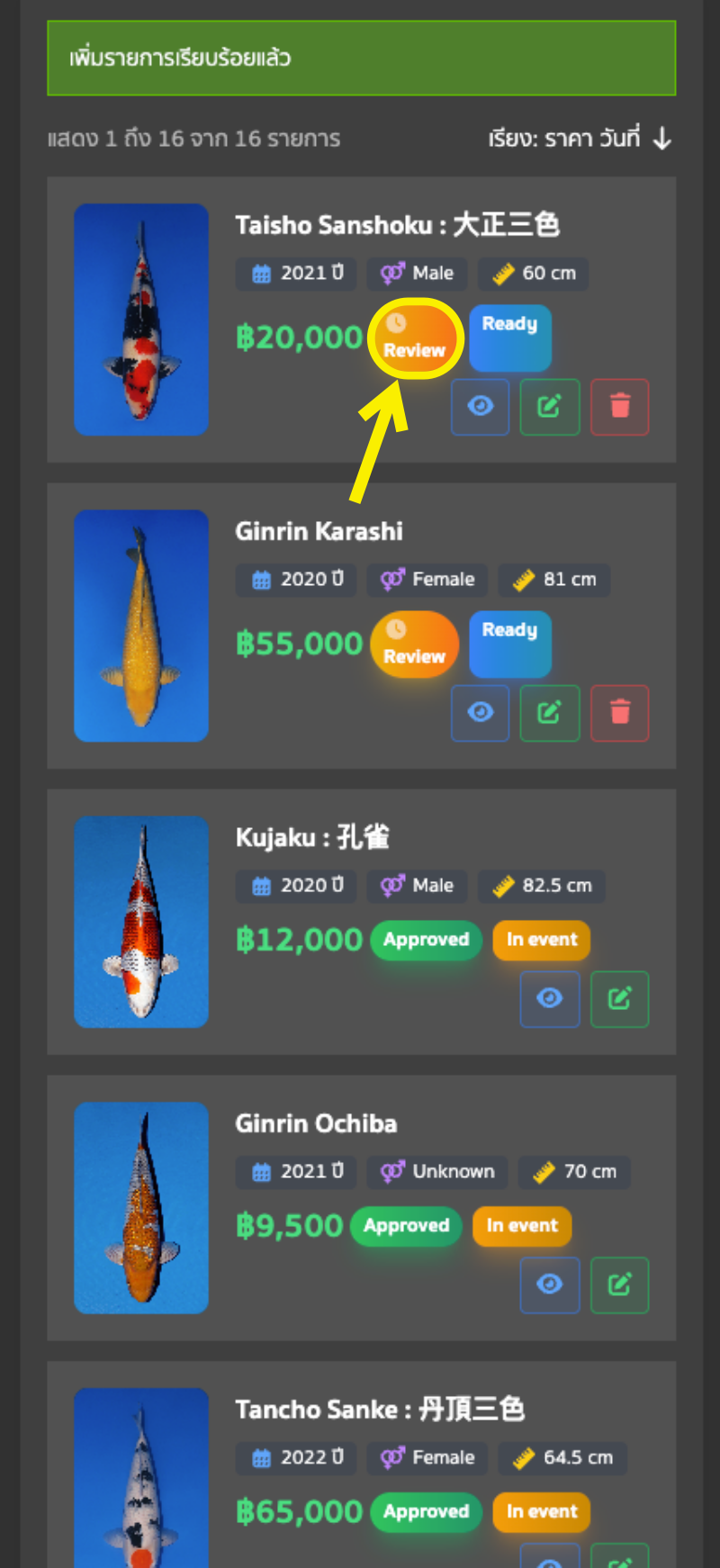Open the Kujaku koi photo
Screen dimensions: 720x1568
(141, 922)
